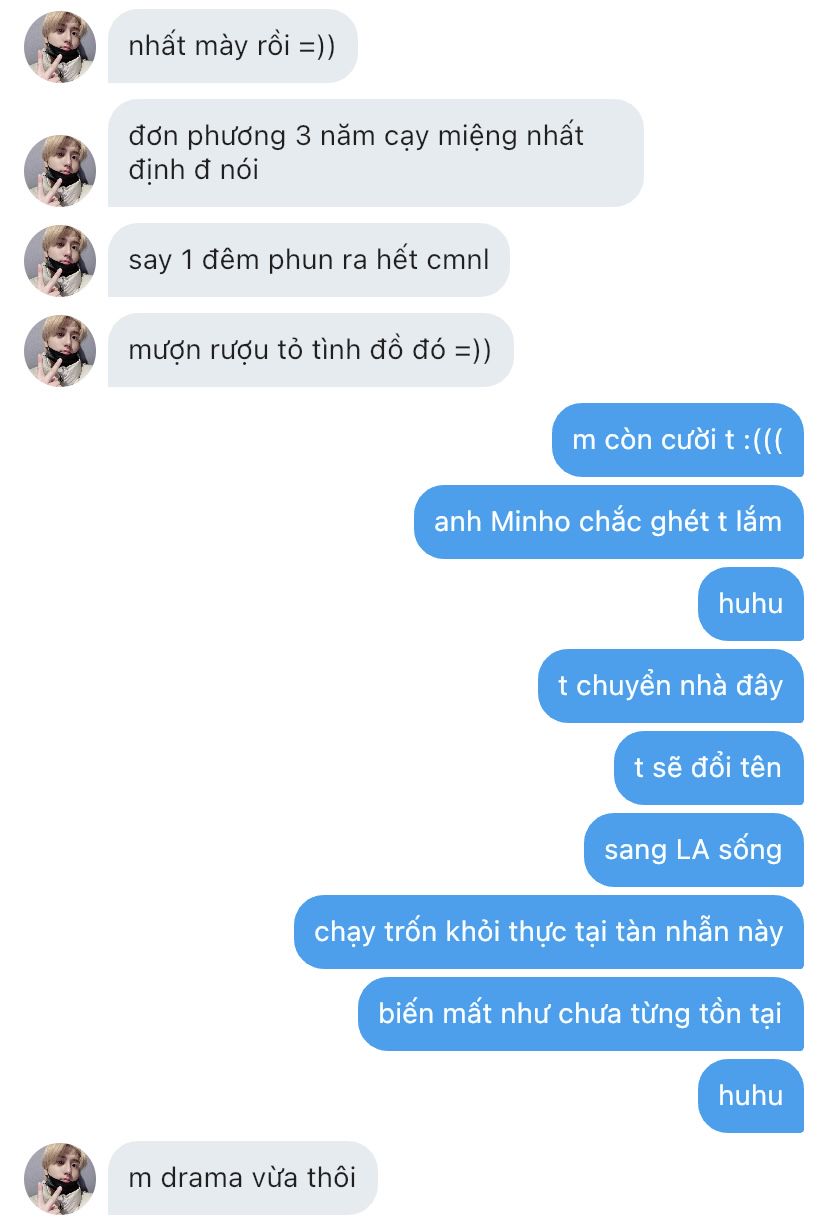
Task: Open sender's avatar beside 'nhất mày rồi =))'
Action: (x=60, y=47)
